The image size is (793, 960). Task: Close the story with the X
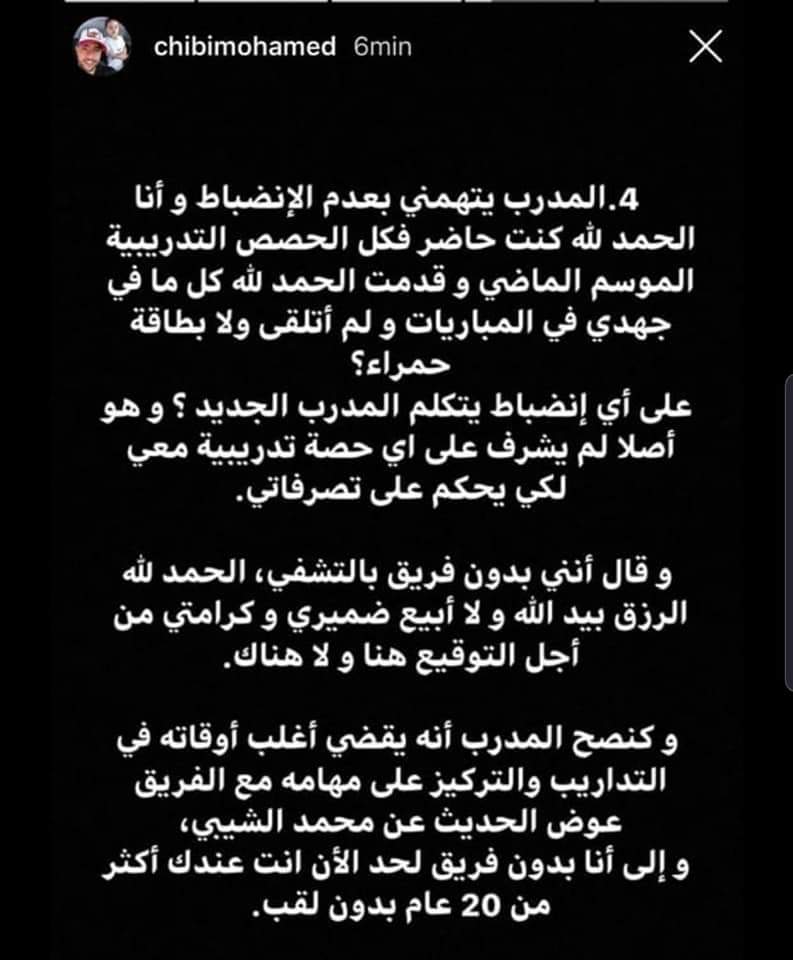pyautogui.click(x=706, y=47)
